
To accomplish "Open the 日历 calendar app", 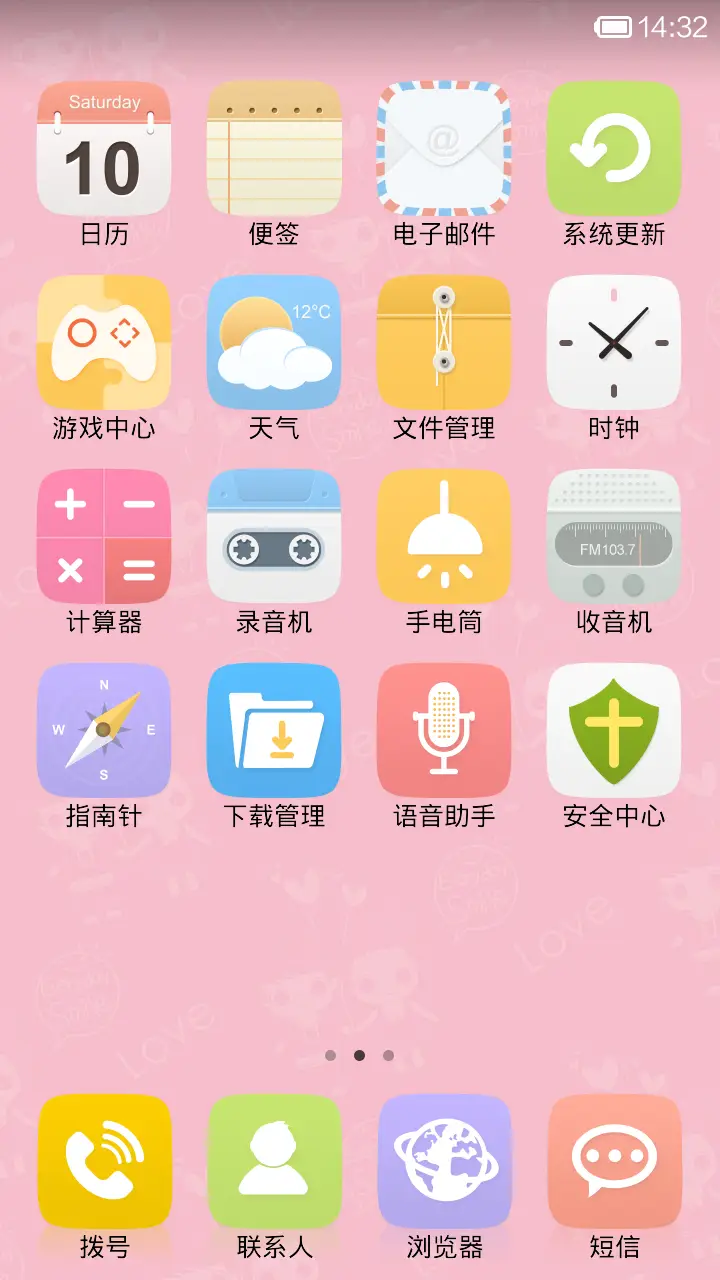I will point(104,148).
